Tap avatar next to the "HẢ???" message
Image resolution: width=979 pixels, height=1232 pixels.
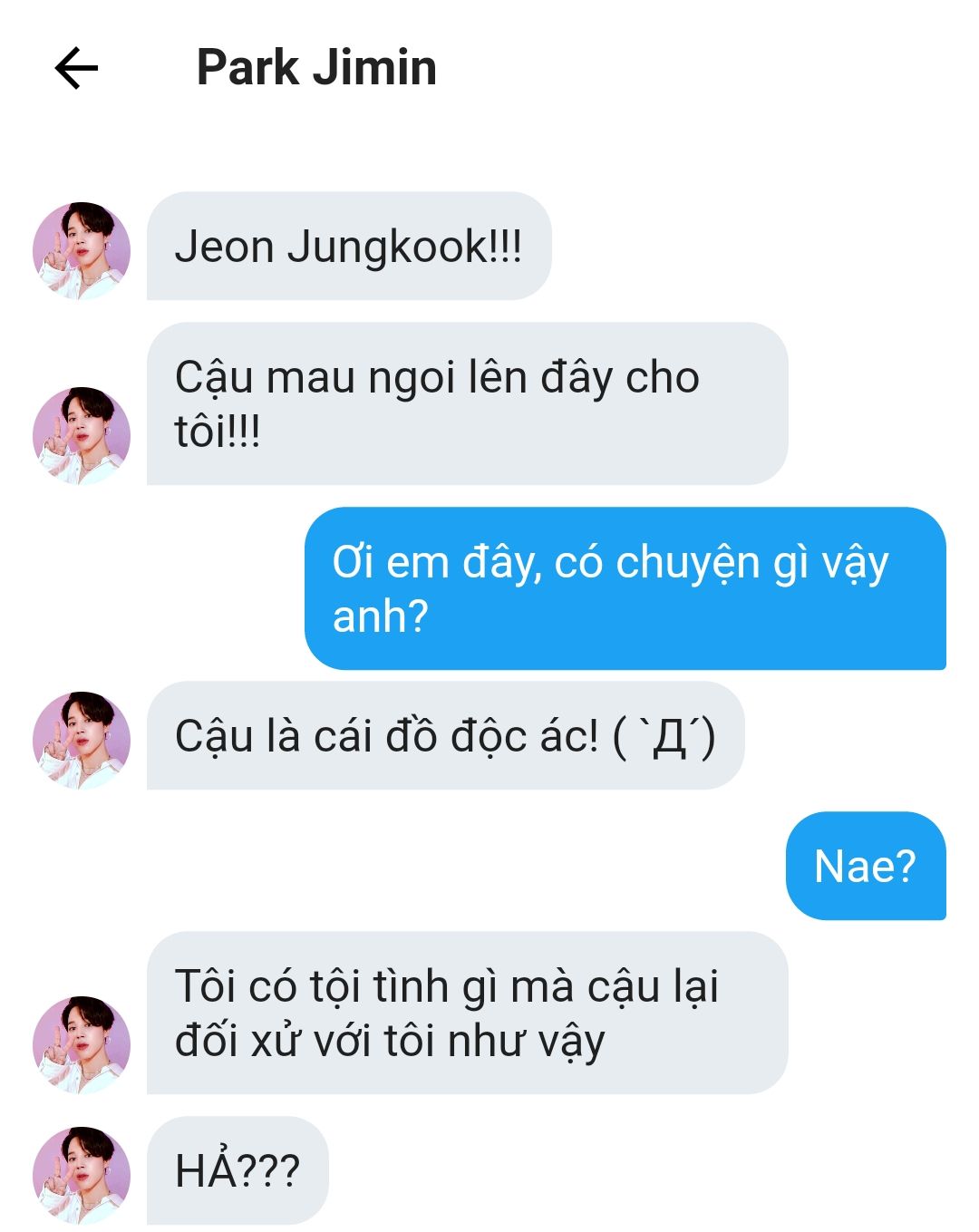82,1175
